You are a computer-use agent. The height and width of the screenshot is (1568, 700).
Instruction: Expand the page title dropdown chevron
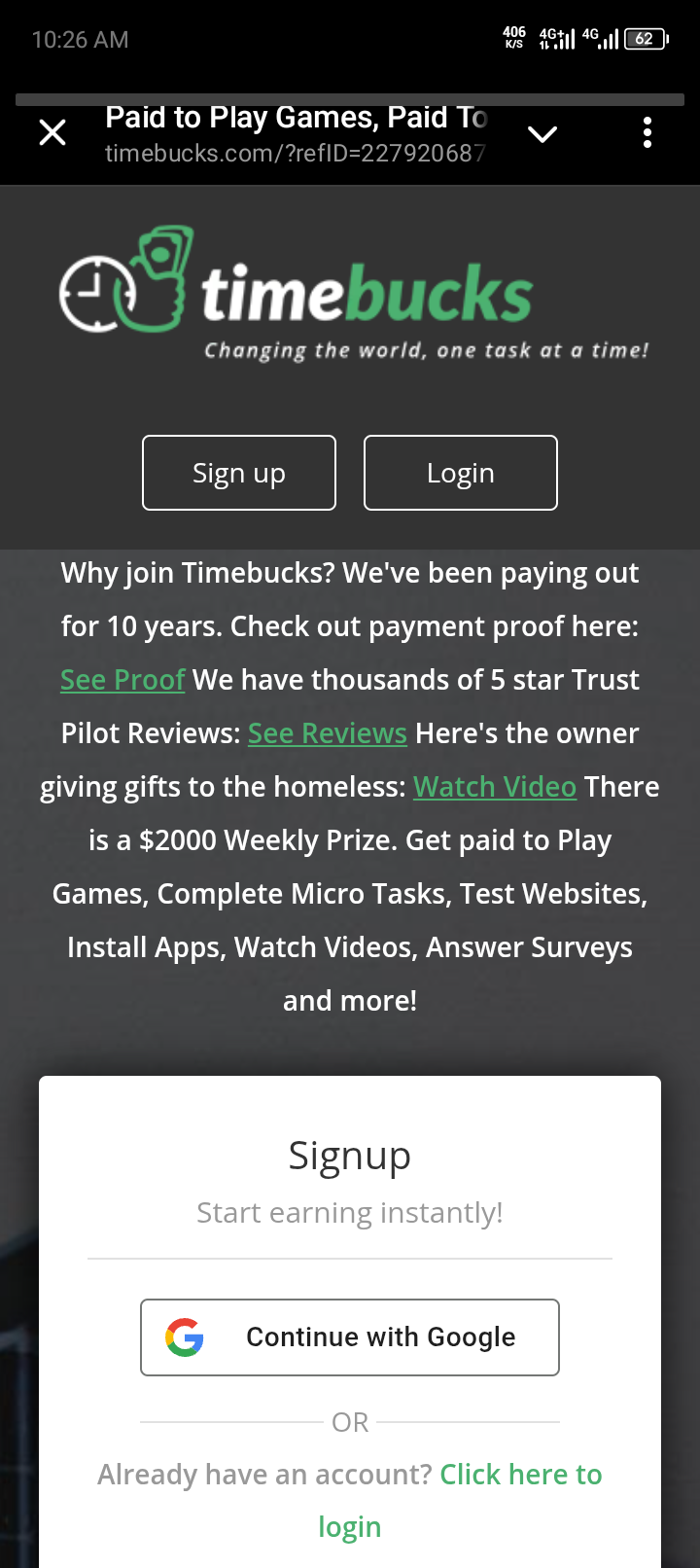point(542,133)
